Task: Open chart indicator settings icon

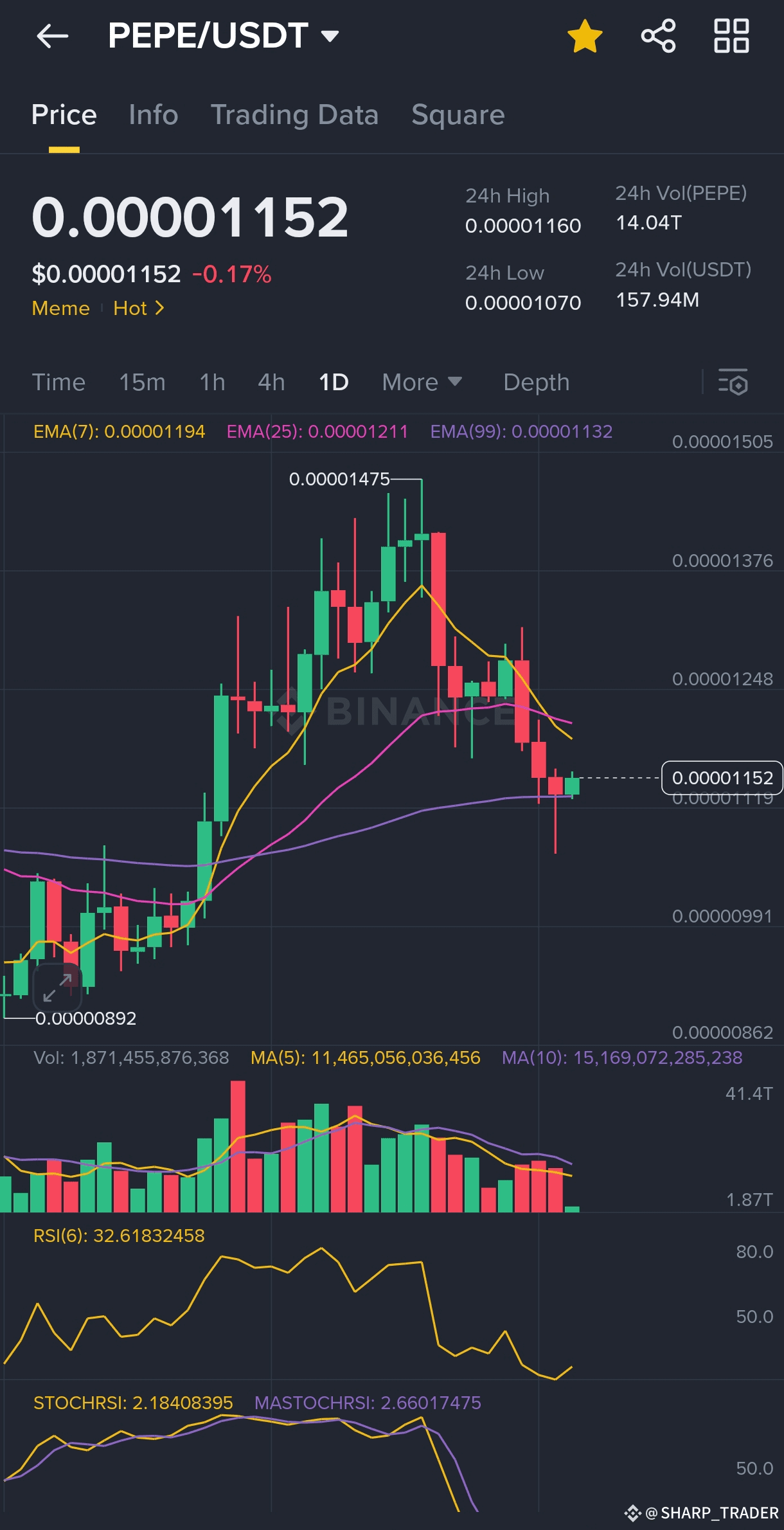Action: click(x=733, y=382)
